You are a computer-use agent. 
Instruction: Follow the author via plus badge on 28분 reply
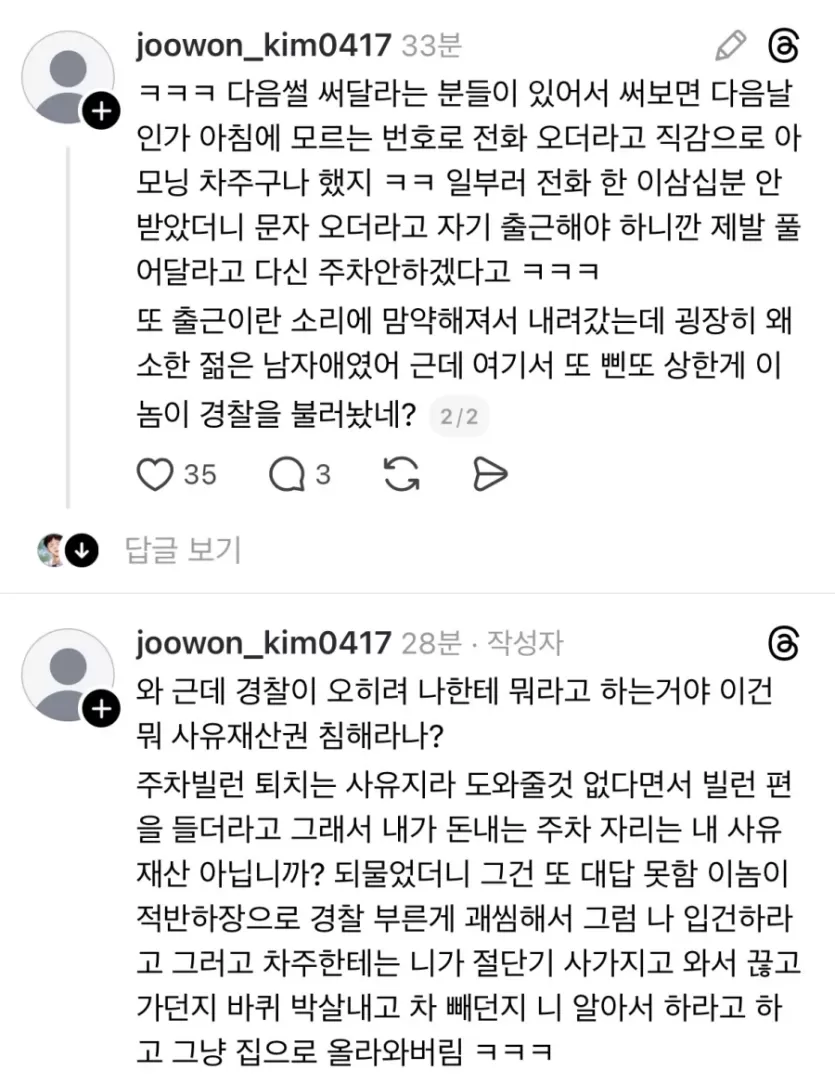pos(100,709)
